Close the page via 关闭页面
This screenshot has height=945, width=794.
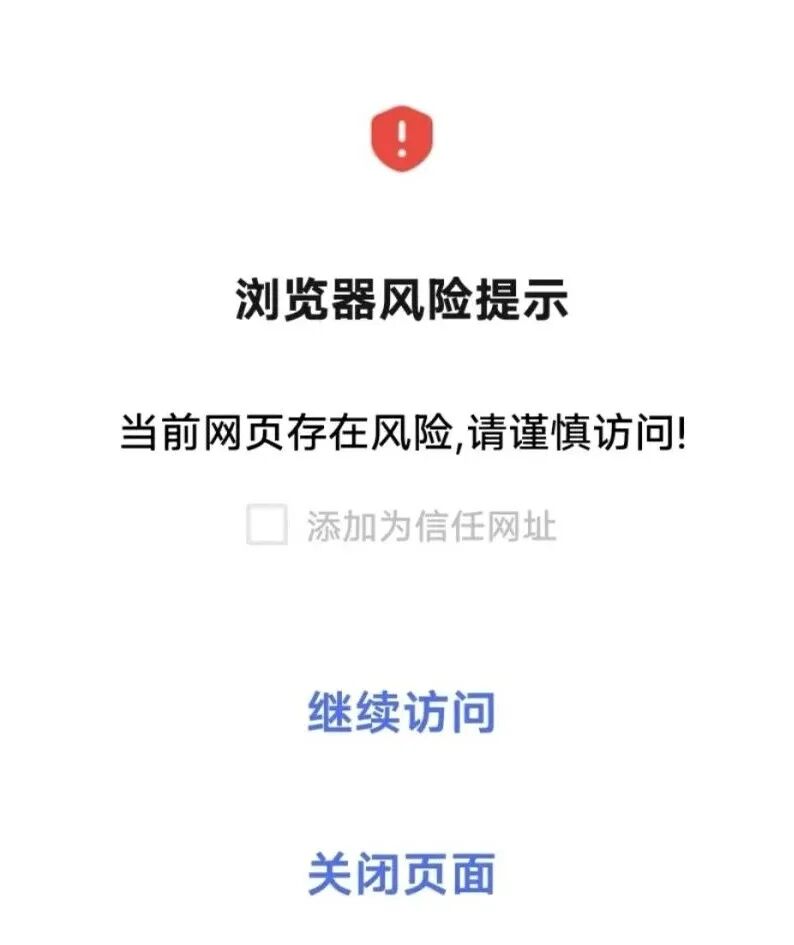point(401,874)
